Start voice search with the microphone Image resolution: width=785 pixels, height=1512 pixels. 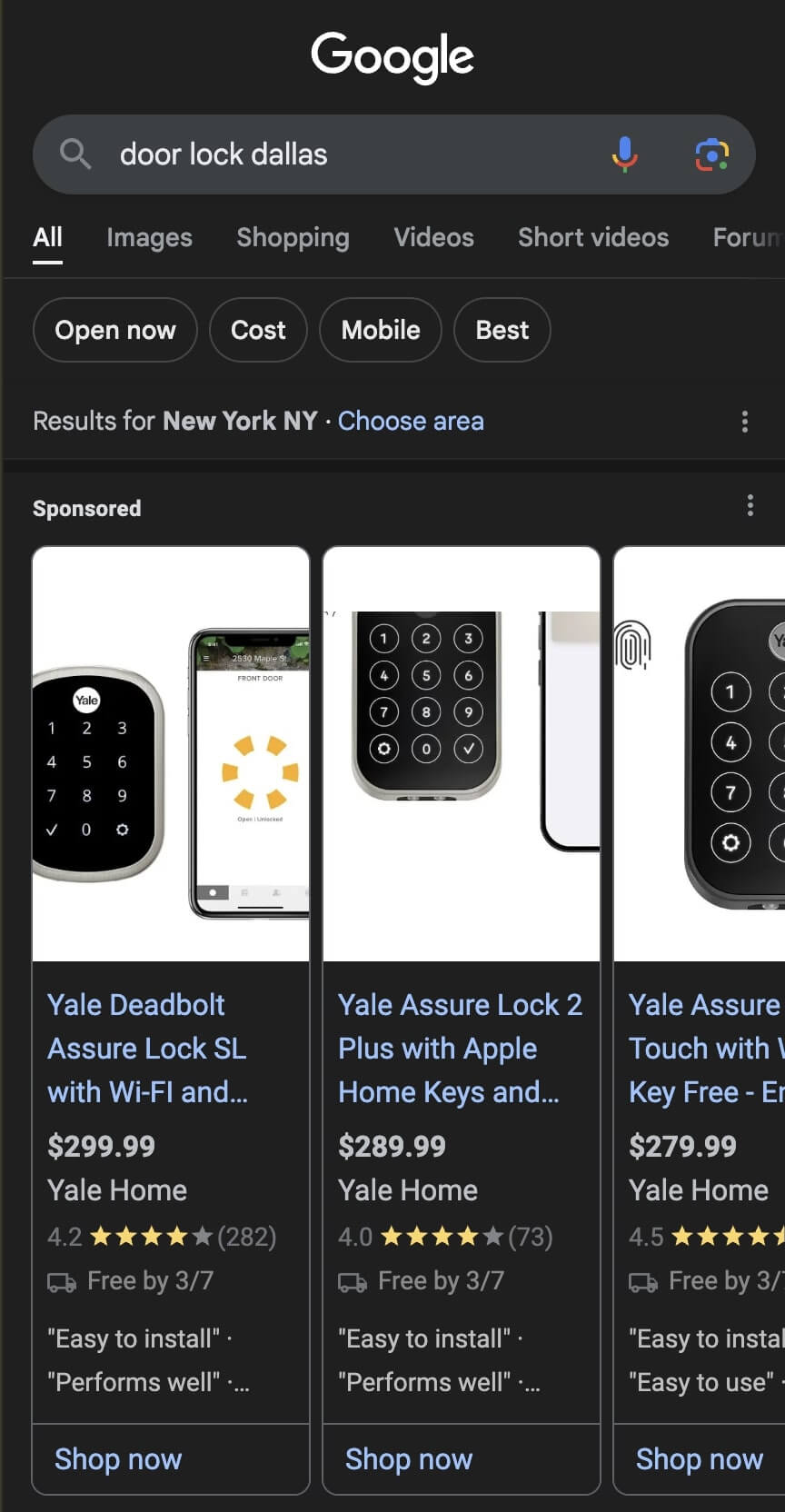pos(624,154)
